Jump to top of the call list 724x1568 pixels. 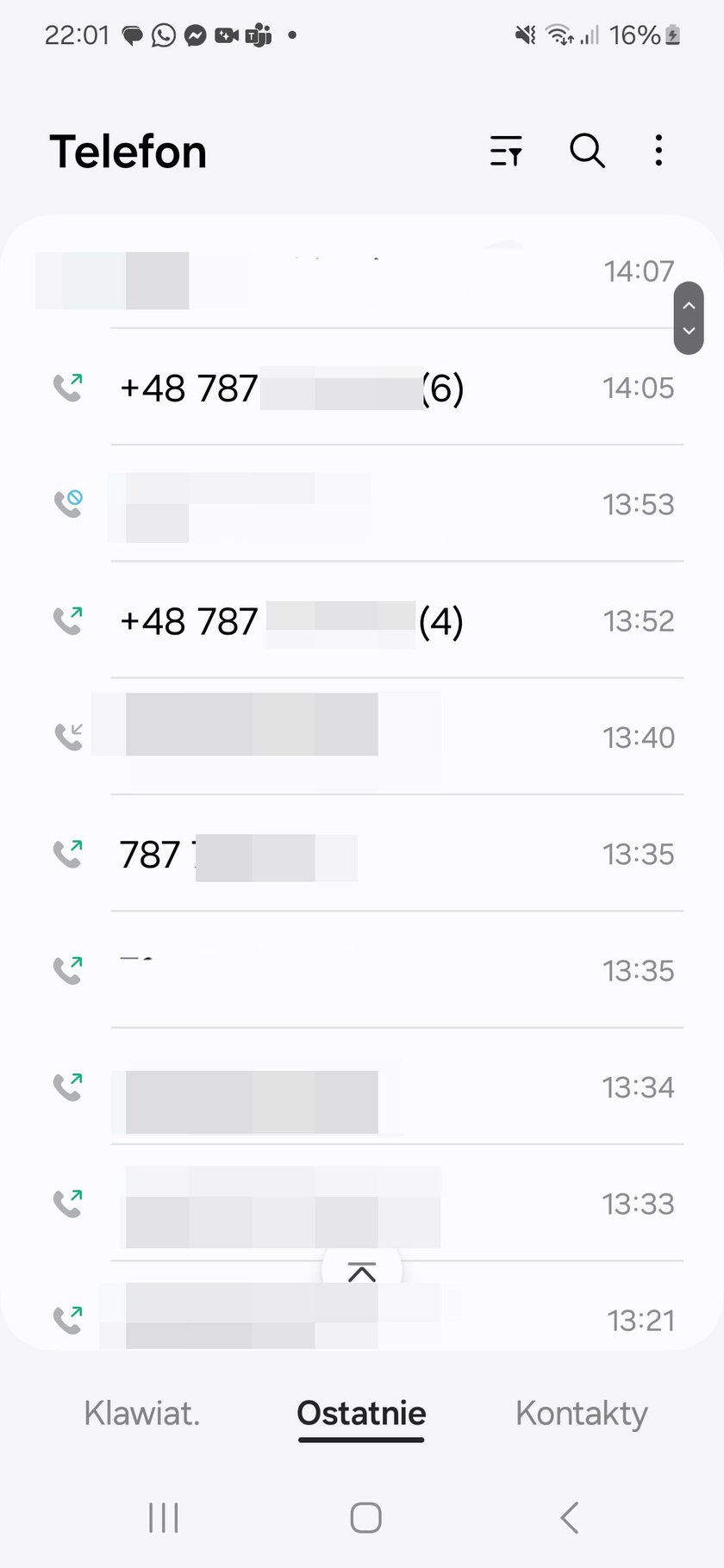(362, 1272)
